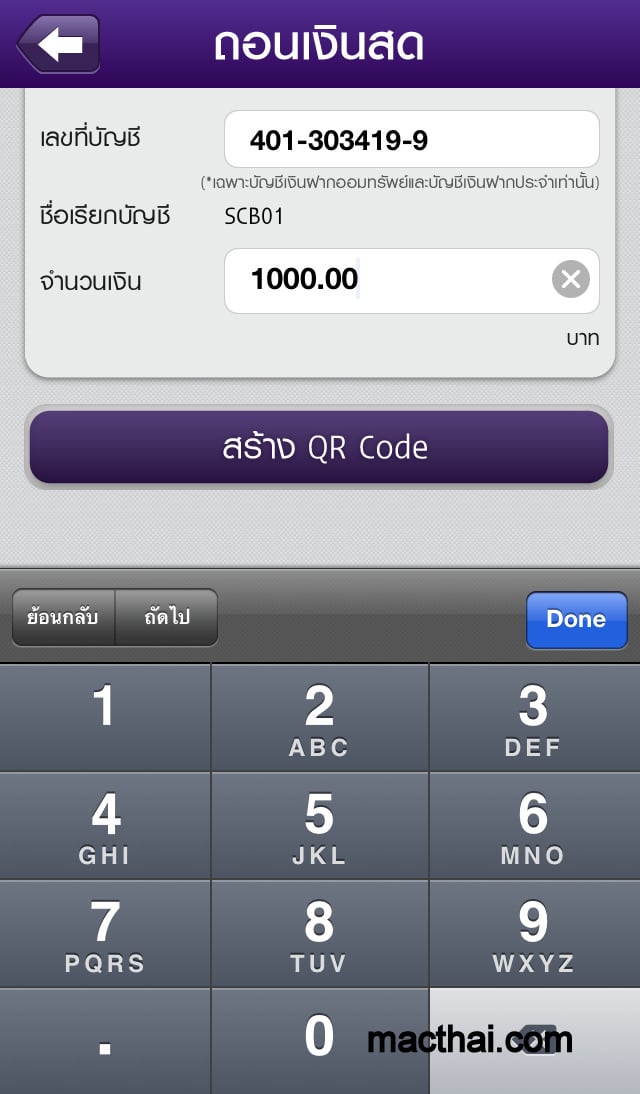This screenshot has height=1094, width=640.
Task: Focus the amount field showing 1000.00
Action: pos(412,280)
